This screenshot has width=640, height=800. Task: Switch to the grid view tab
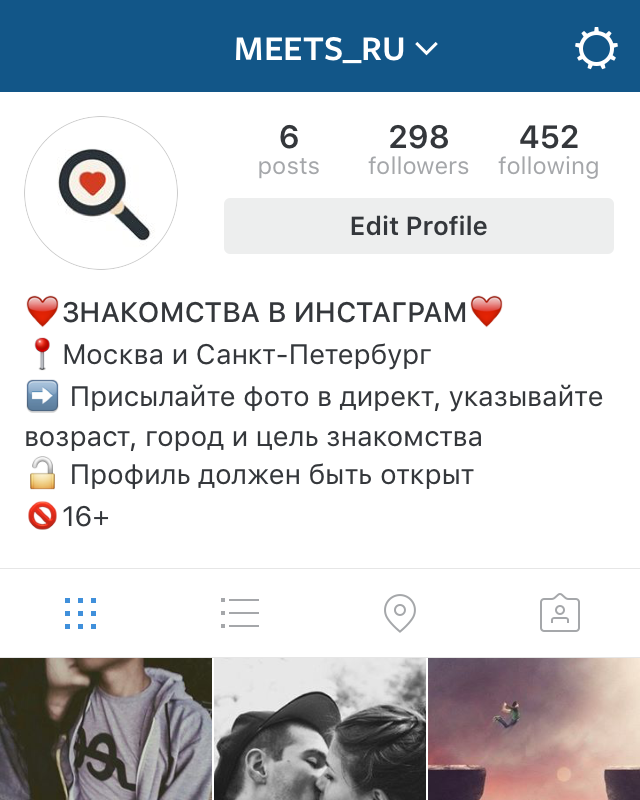tap(80, 612)
